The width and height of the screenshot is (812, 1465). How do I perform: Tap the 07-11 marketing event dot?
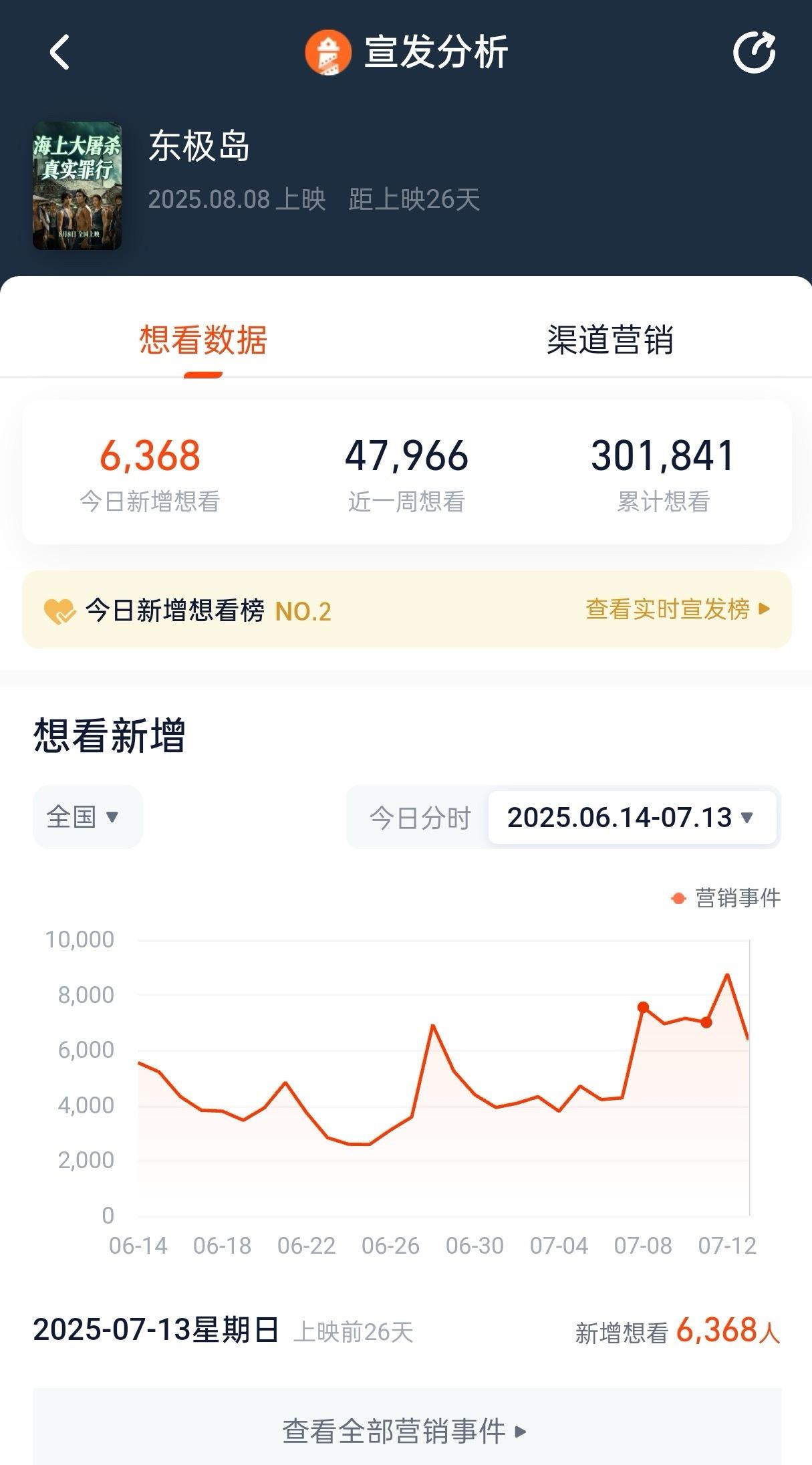coord(706,1022)
